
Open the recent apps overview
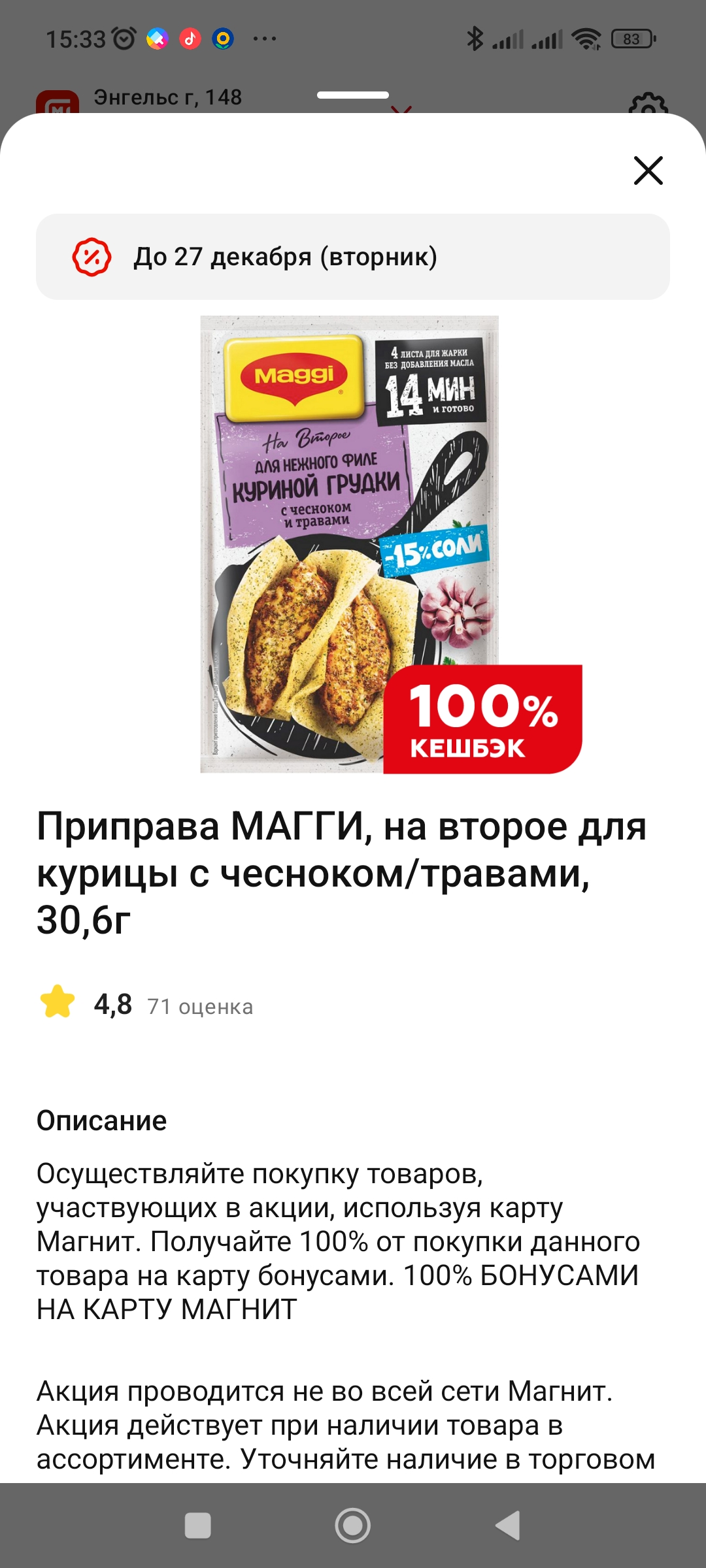197,1526
